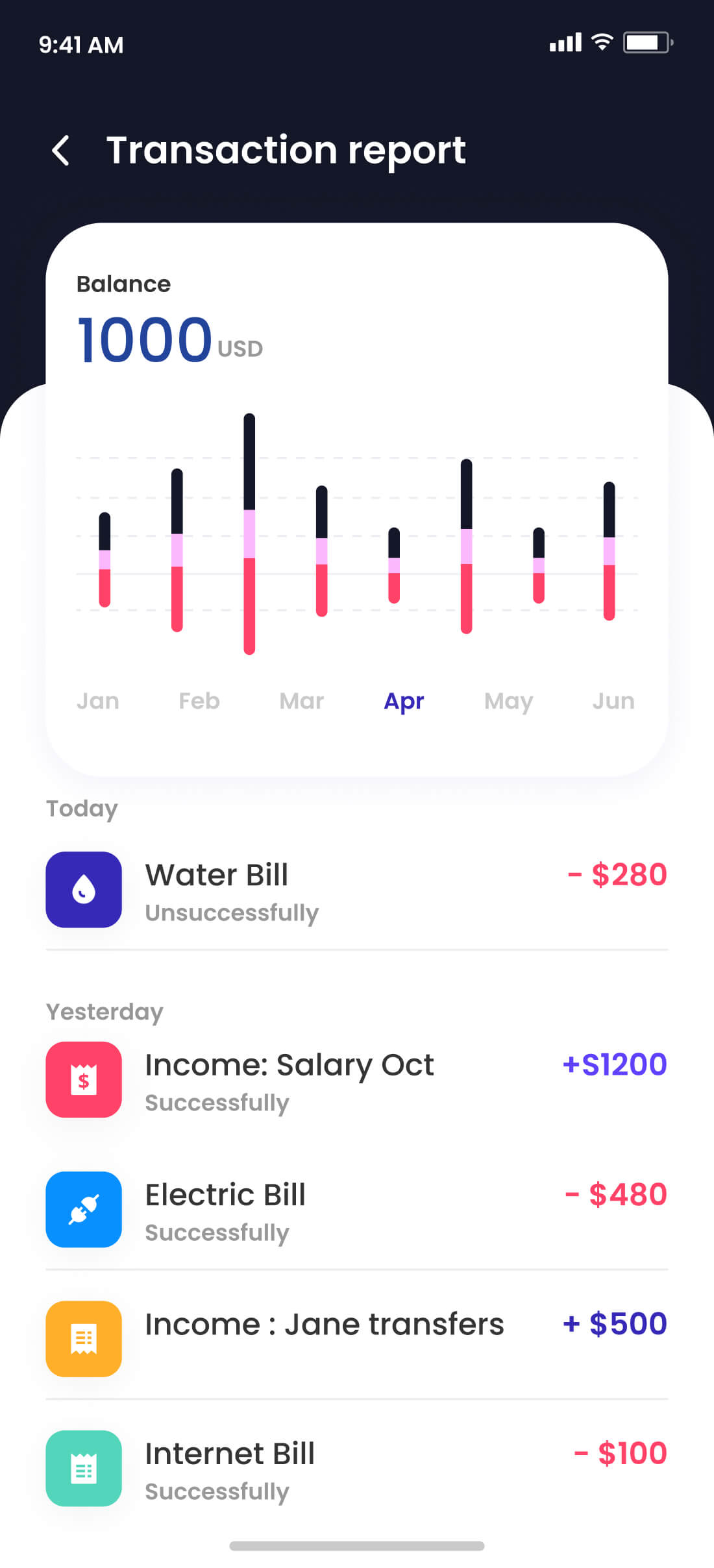Screen dimensions: 714x1568
Task: Tap the pink salary receipt icon
Action: [84, 1080]
